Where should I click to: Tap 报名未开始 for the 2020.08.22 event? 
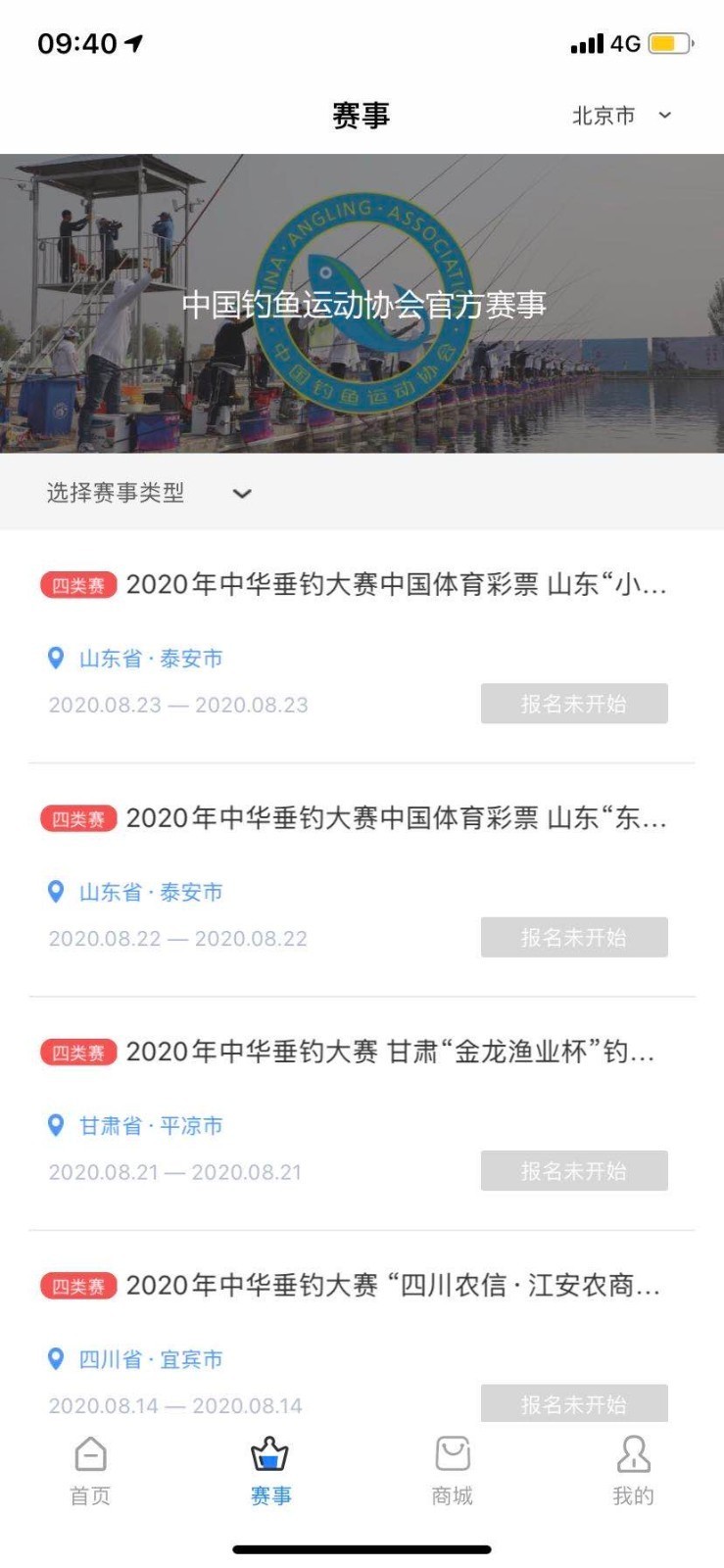(x=574, y=938)
